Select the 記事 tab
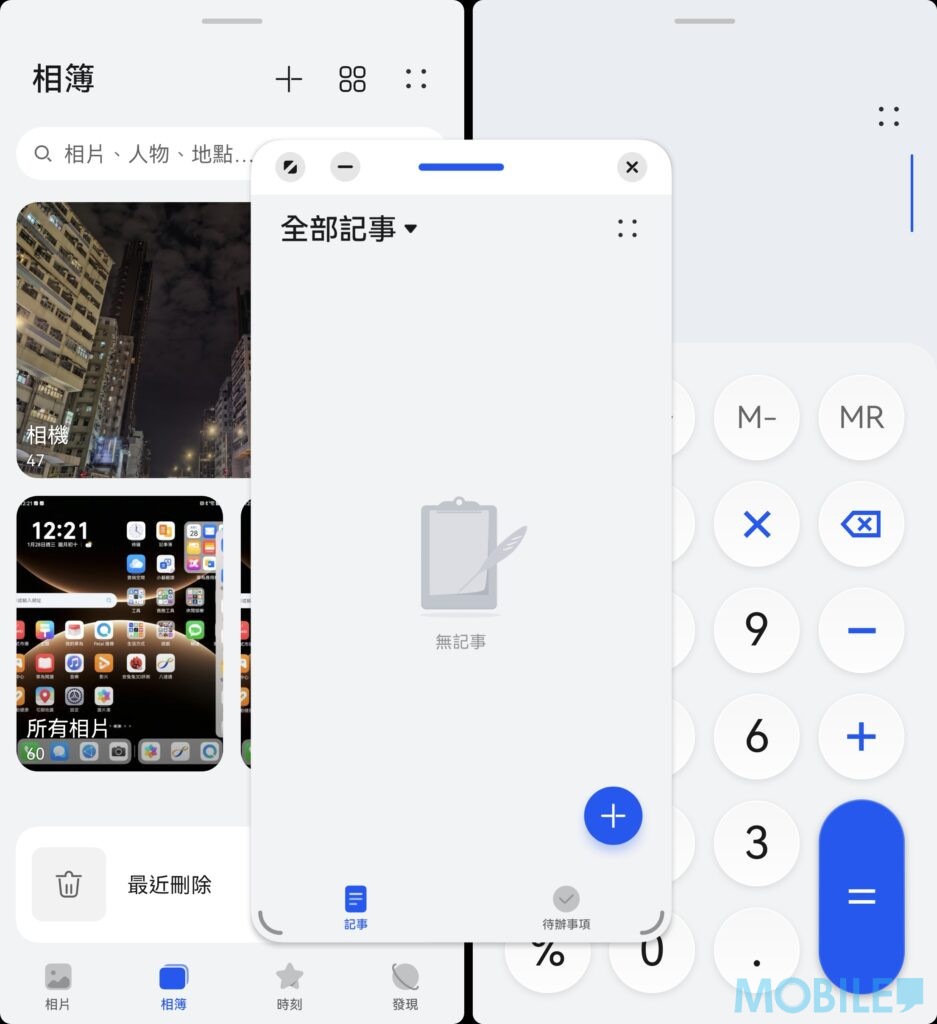The width and height of the screenshot is (937, 1024). (x=356, y=907)
